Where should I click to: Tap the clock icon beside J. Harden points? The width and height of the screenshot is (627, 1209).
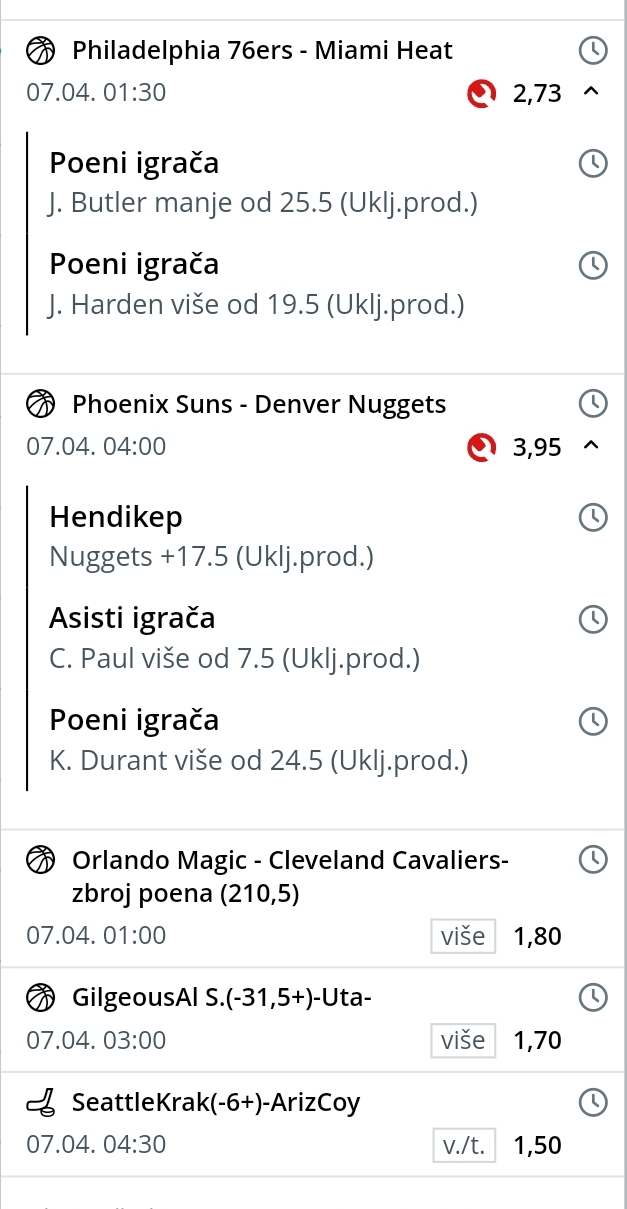point(594,265)
